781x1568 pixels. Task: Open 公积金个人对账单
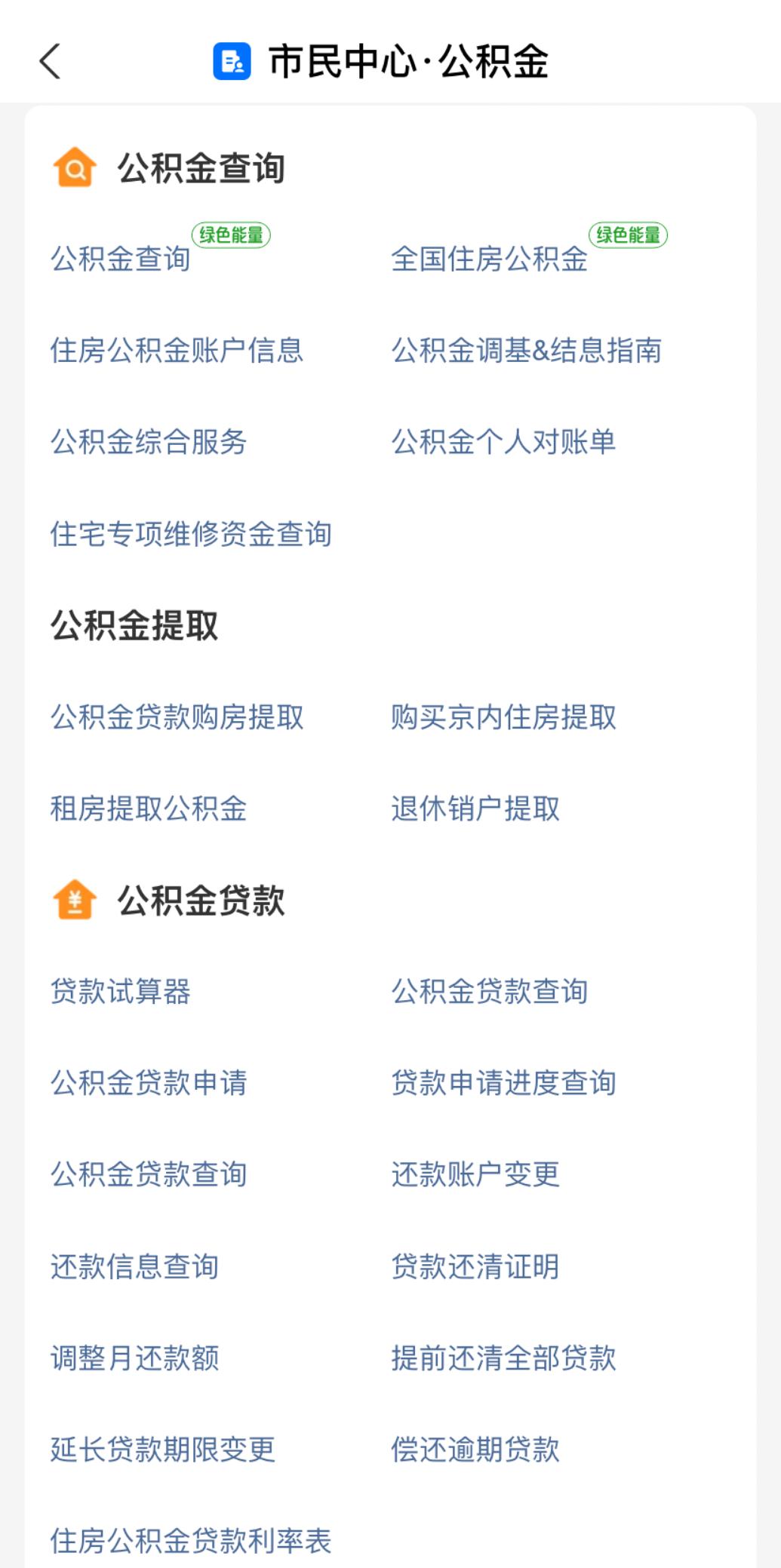(504, 443)
